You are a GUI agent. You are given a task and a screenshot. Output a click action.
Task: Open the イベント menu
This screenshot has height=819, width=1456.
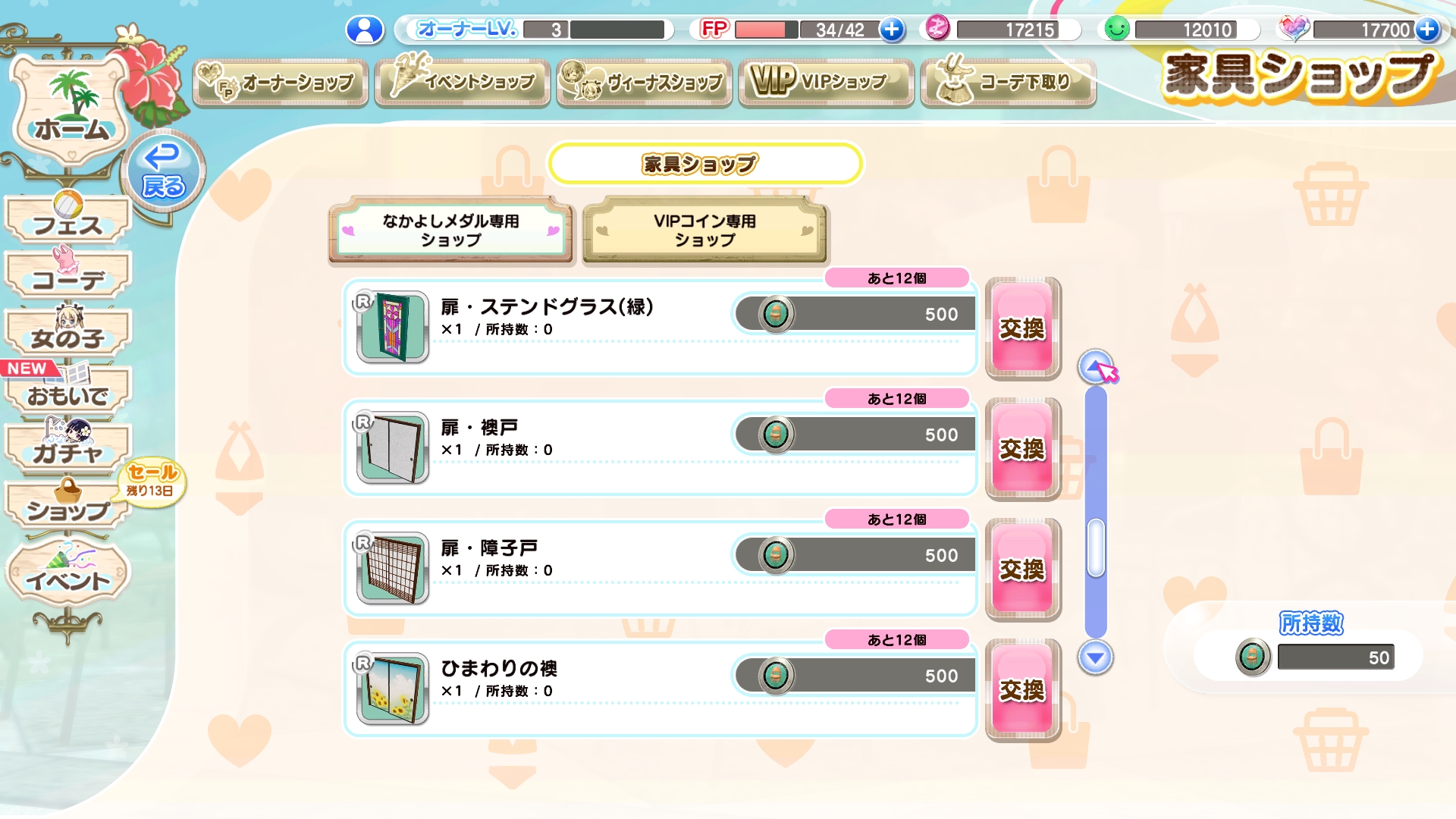click(x=68, y=578)
